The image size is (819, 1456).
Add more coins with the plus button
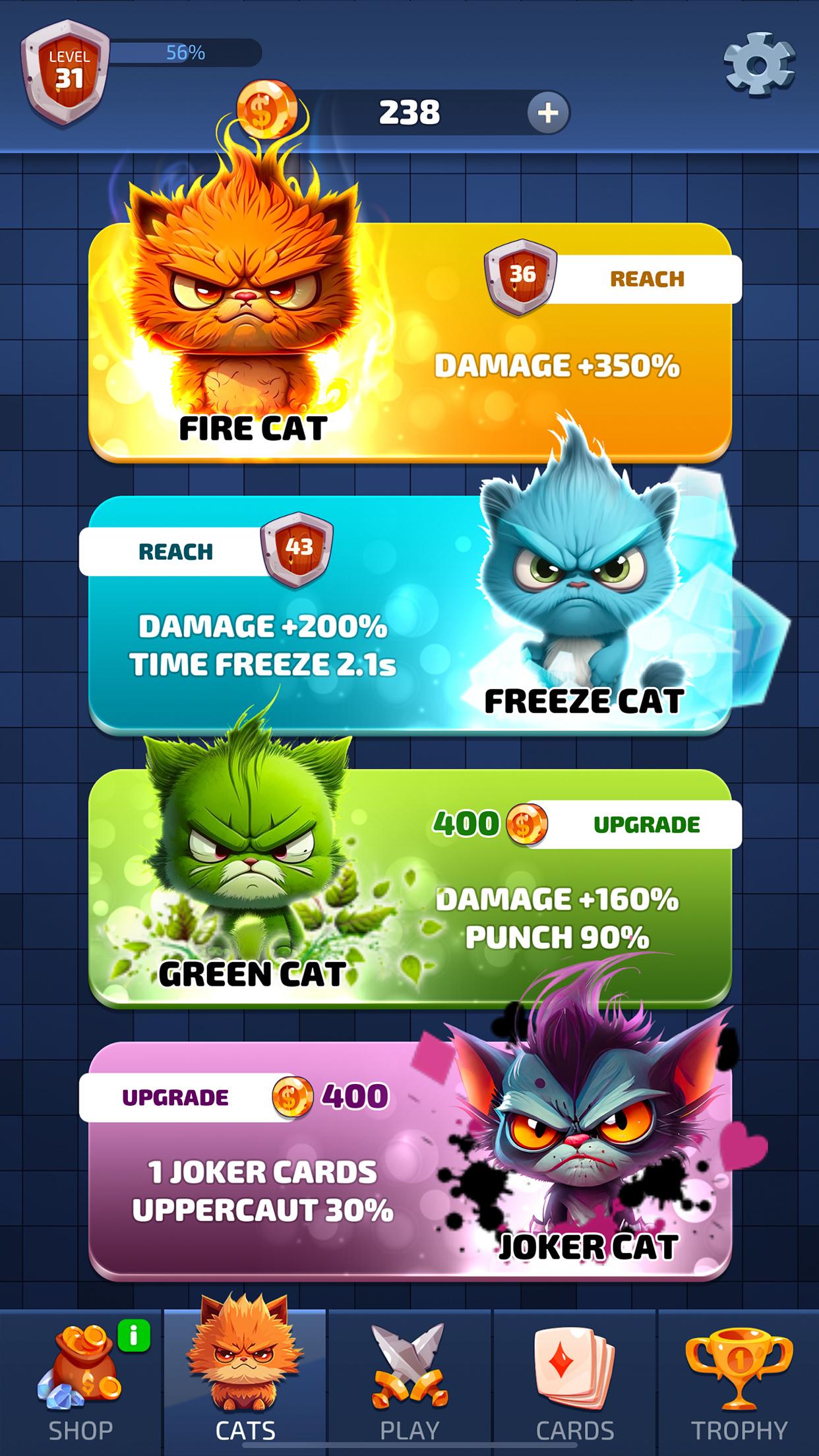tap(548, 113)
